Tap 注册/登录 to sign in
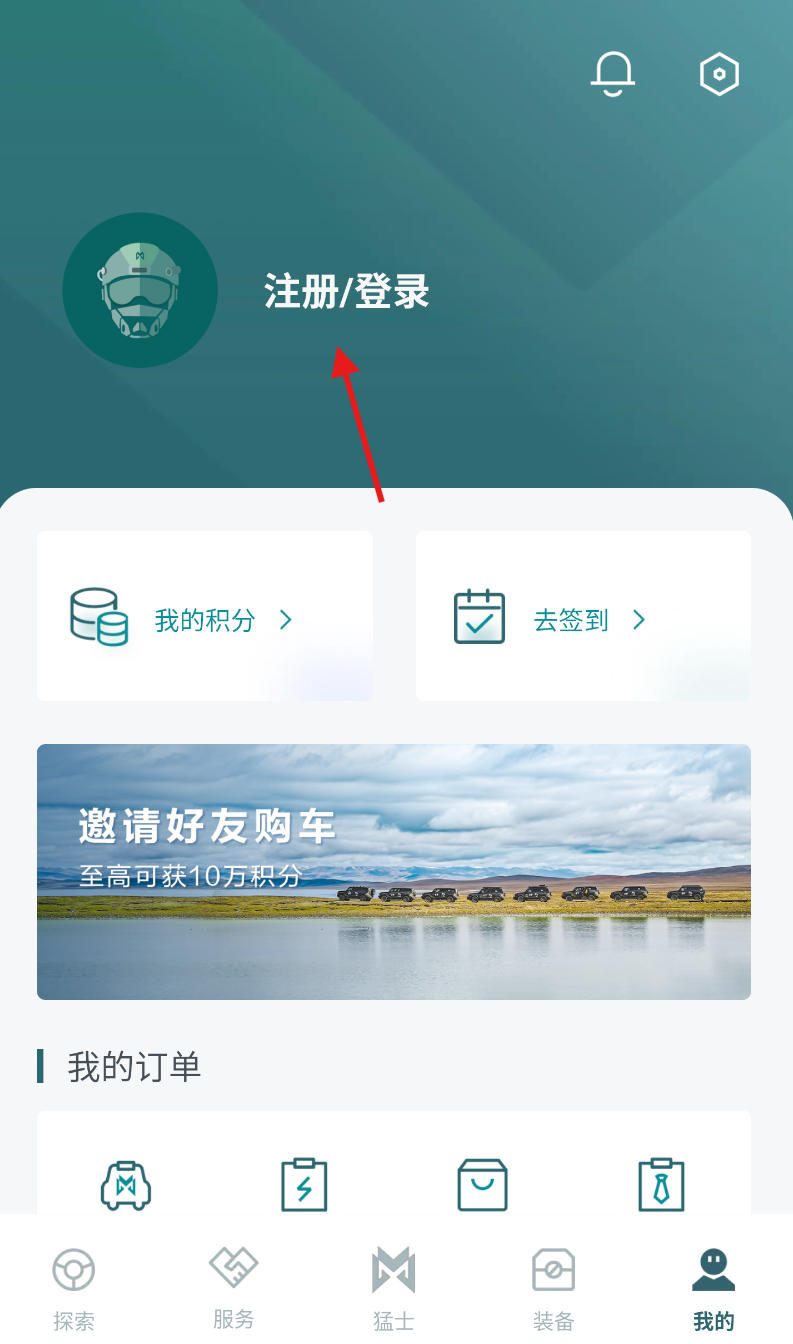 click(x=346, y=292)
